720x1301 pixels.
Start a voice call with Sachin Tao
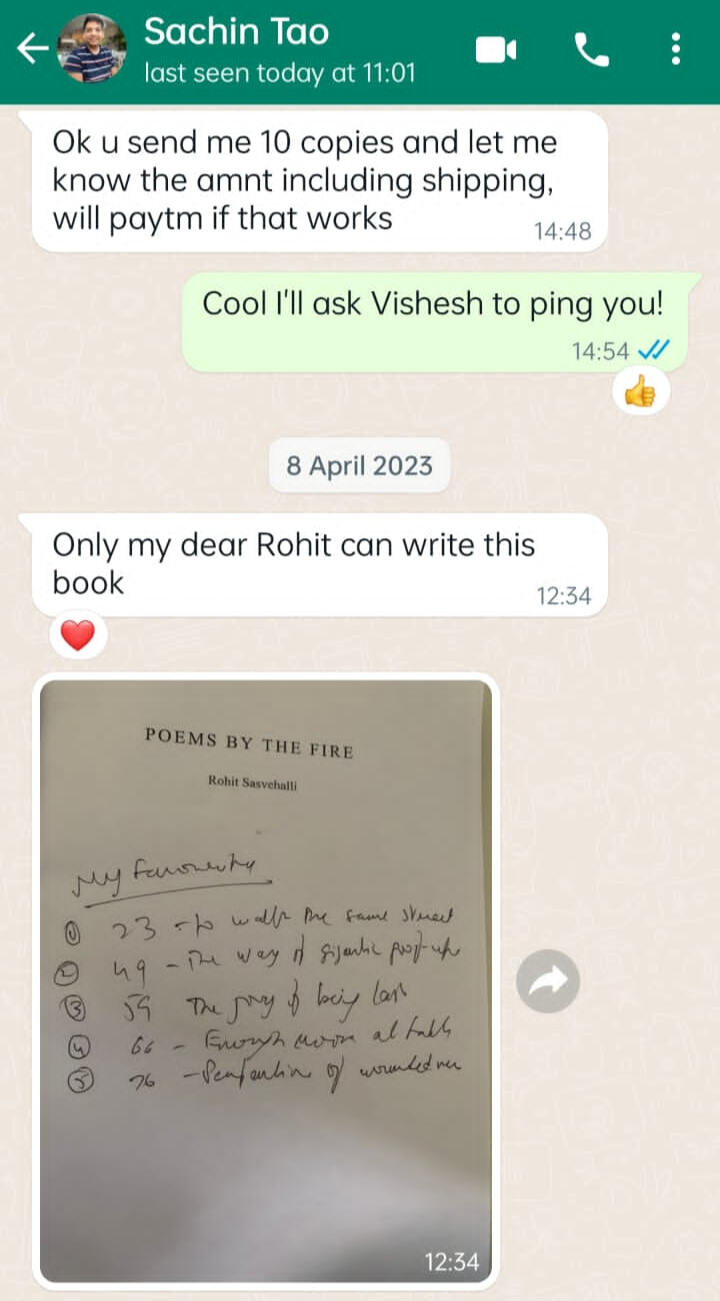pyautogui.click(x=591, y=49)
